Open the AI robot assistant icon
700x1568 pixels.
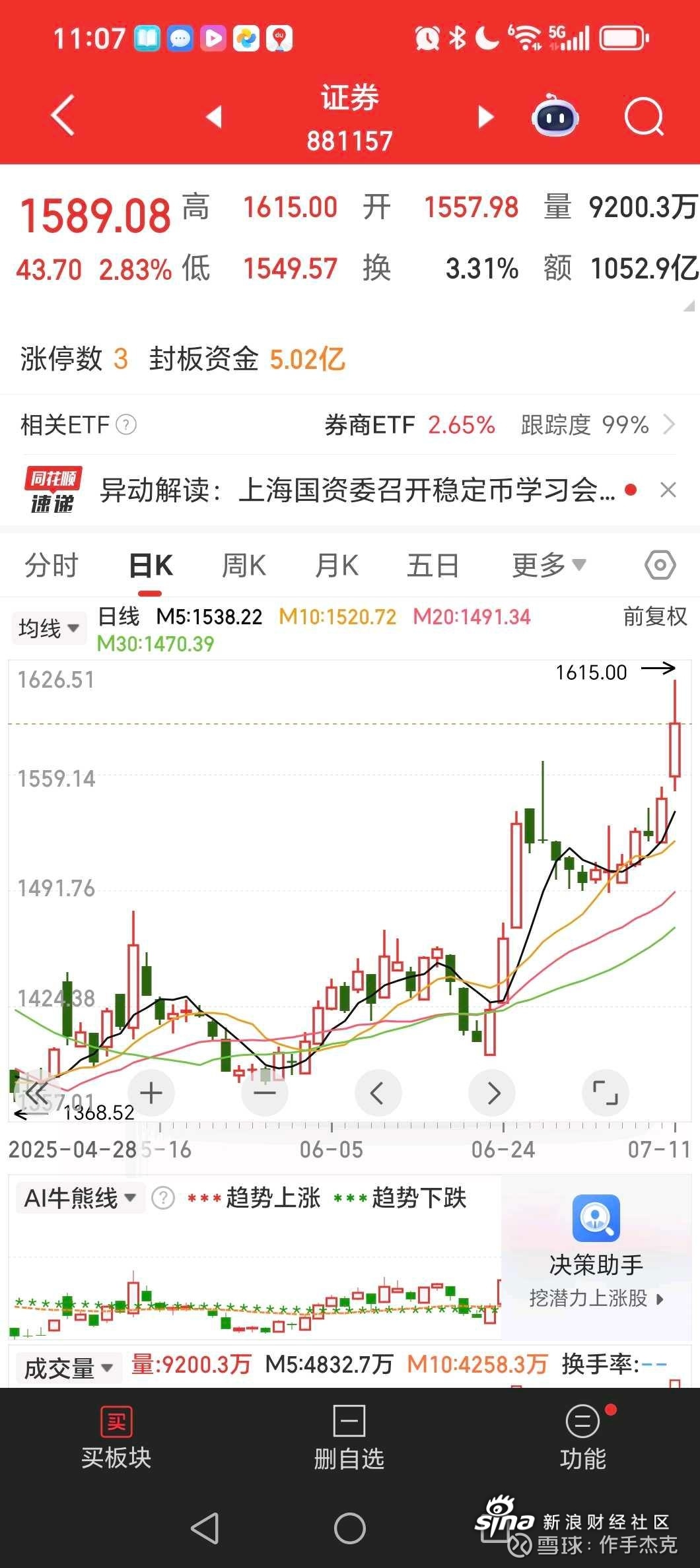[555, 117]
